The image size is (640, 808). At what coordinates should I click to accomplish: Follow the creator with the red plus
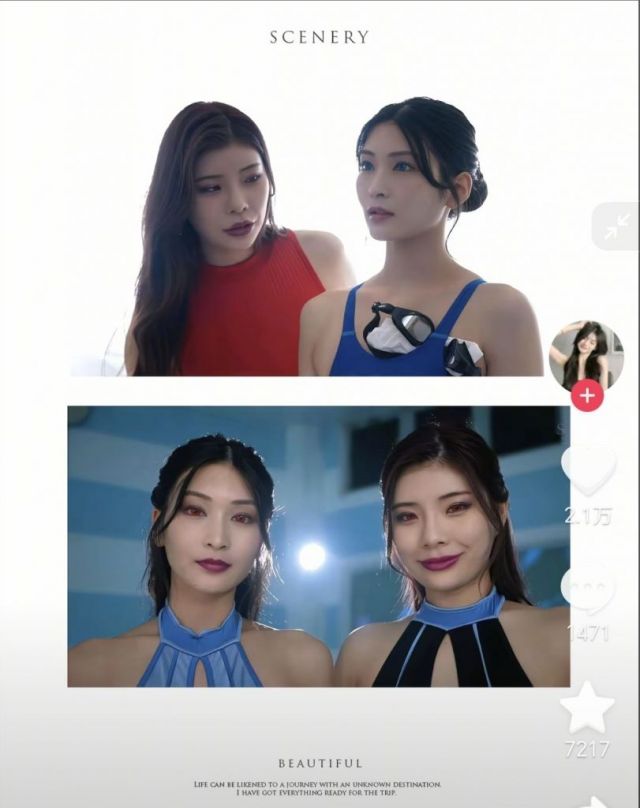(586, 396)
